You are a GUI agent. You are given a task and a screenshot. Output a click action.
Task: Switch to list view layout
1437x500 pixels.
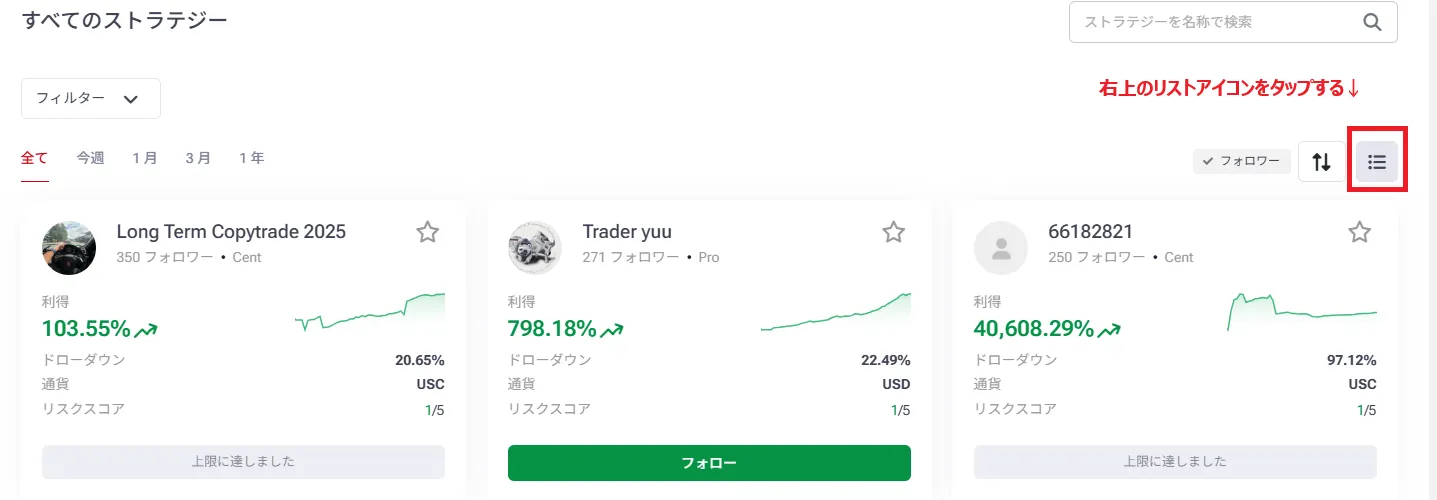[1377, 161]
